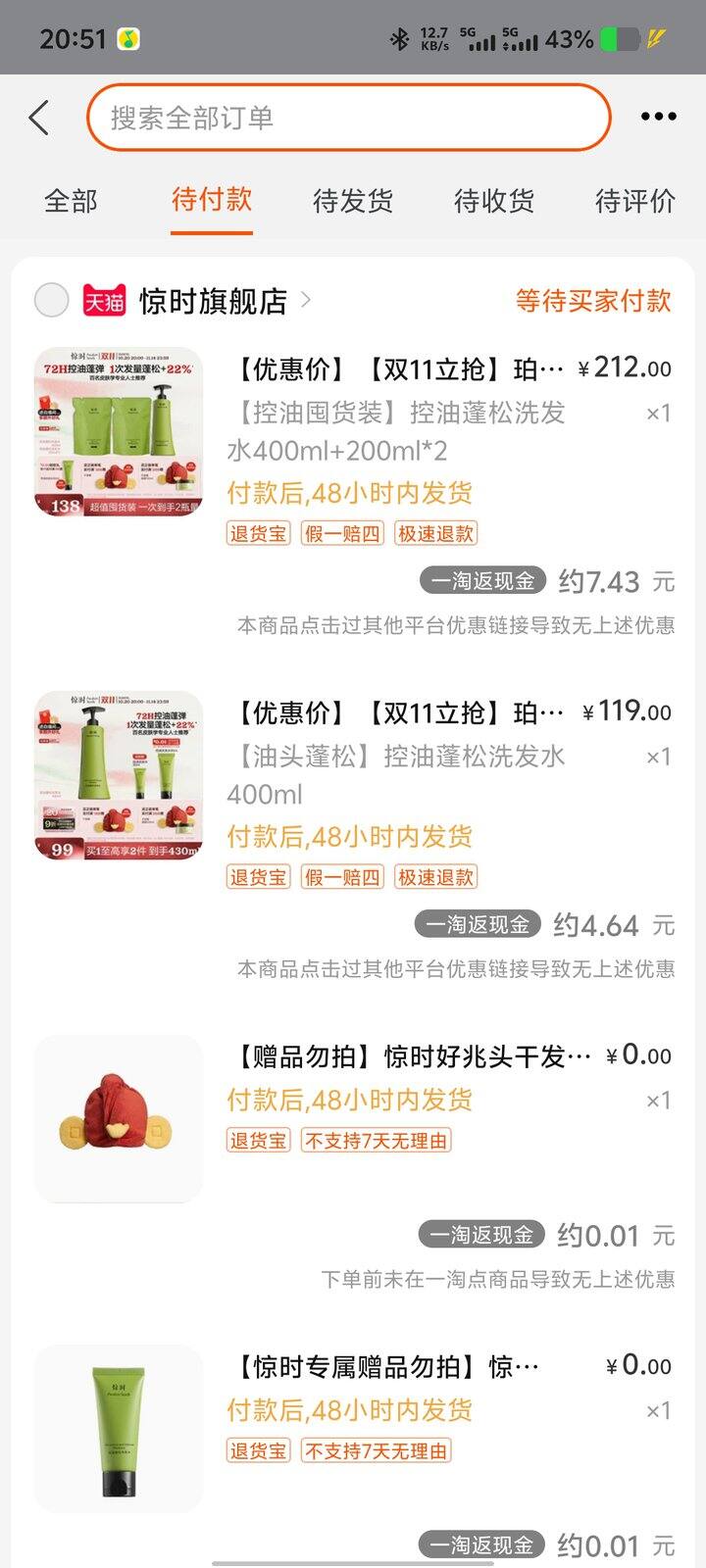Open the red dry-hair-cap gift thumbnail
This screenshot has height=1568, width=706.
coord(117,1117)
